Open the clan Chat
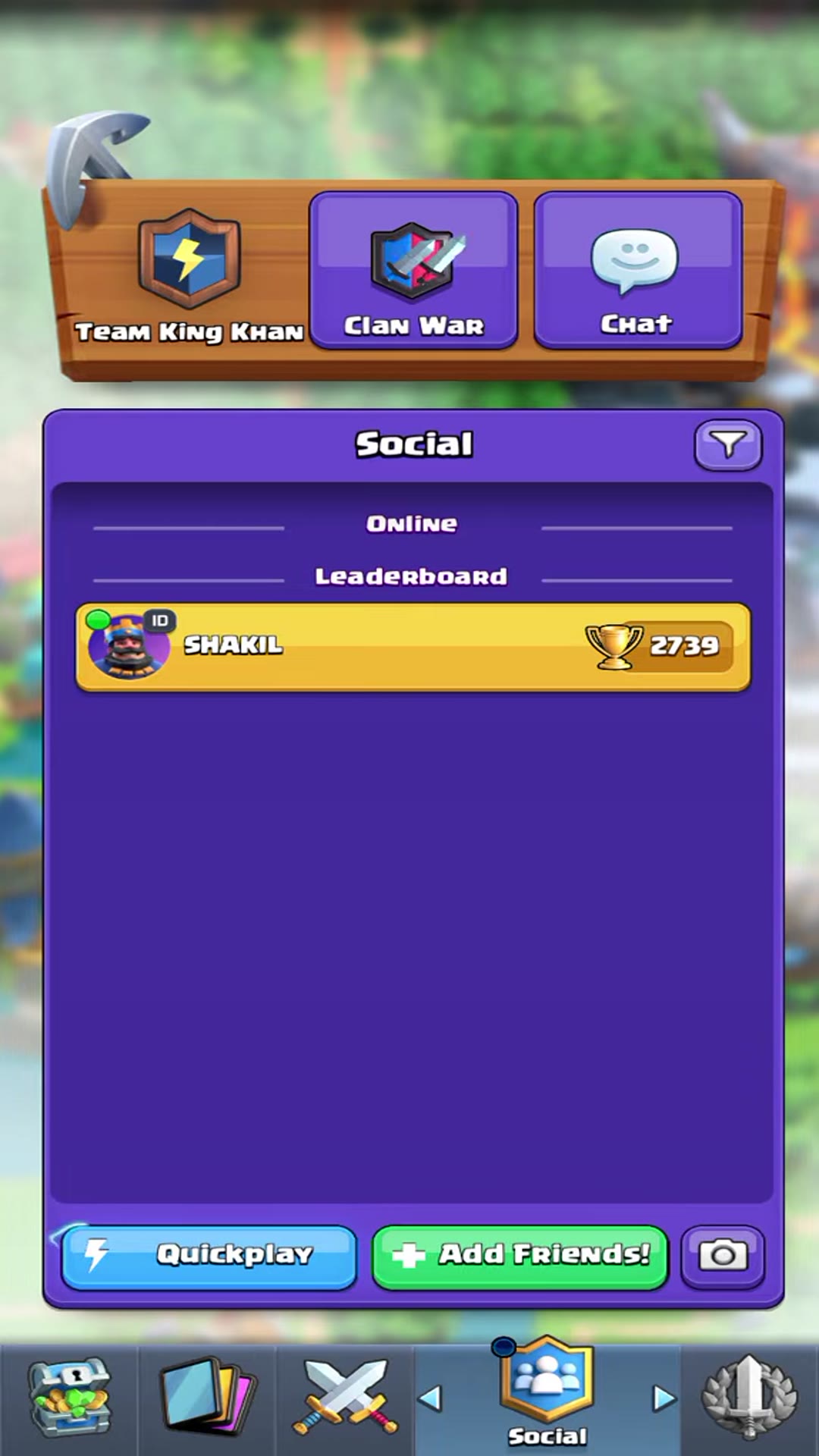 tap(637, 271)
